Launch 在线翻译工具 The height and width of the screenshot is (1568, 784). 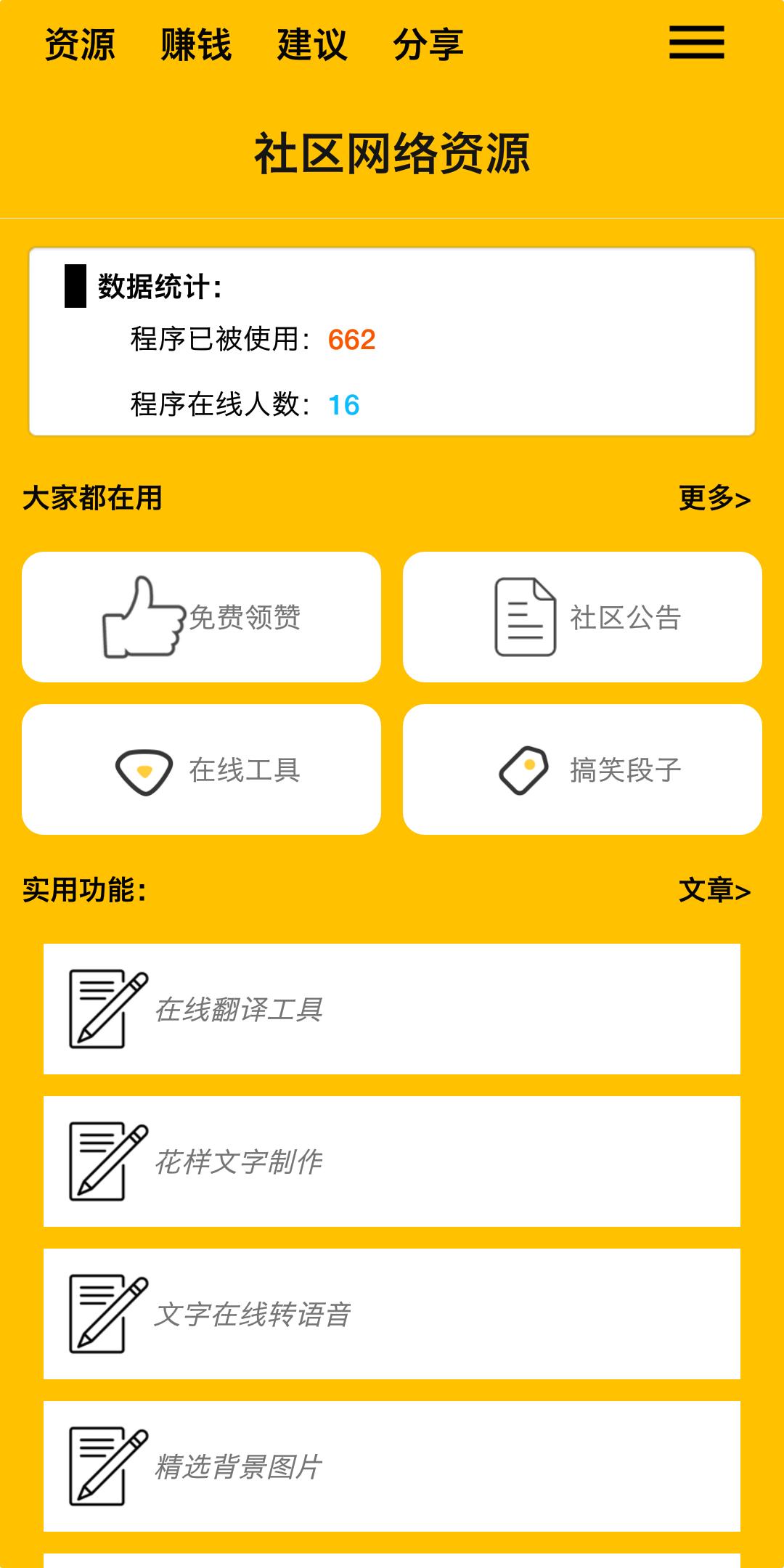pos(392,1009)
